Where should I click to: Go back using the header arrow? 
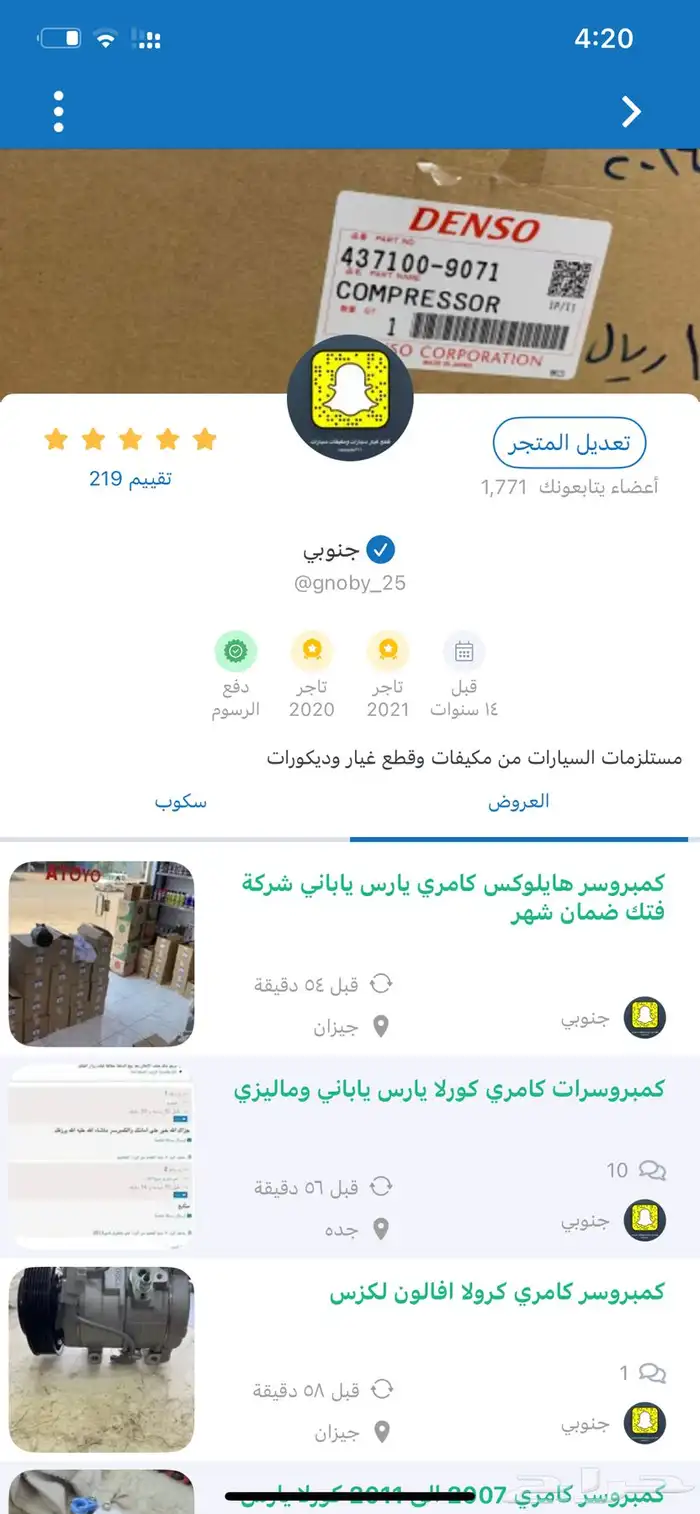(x=631, y=111)
